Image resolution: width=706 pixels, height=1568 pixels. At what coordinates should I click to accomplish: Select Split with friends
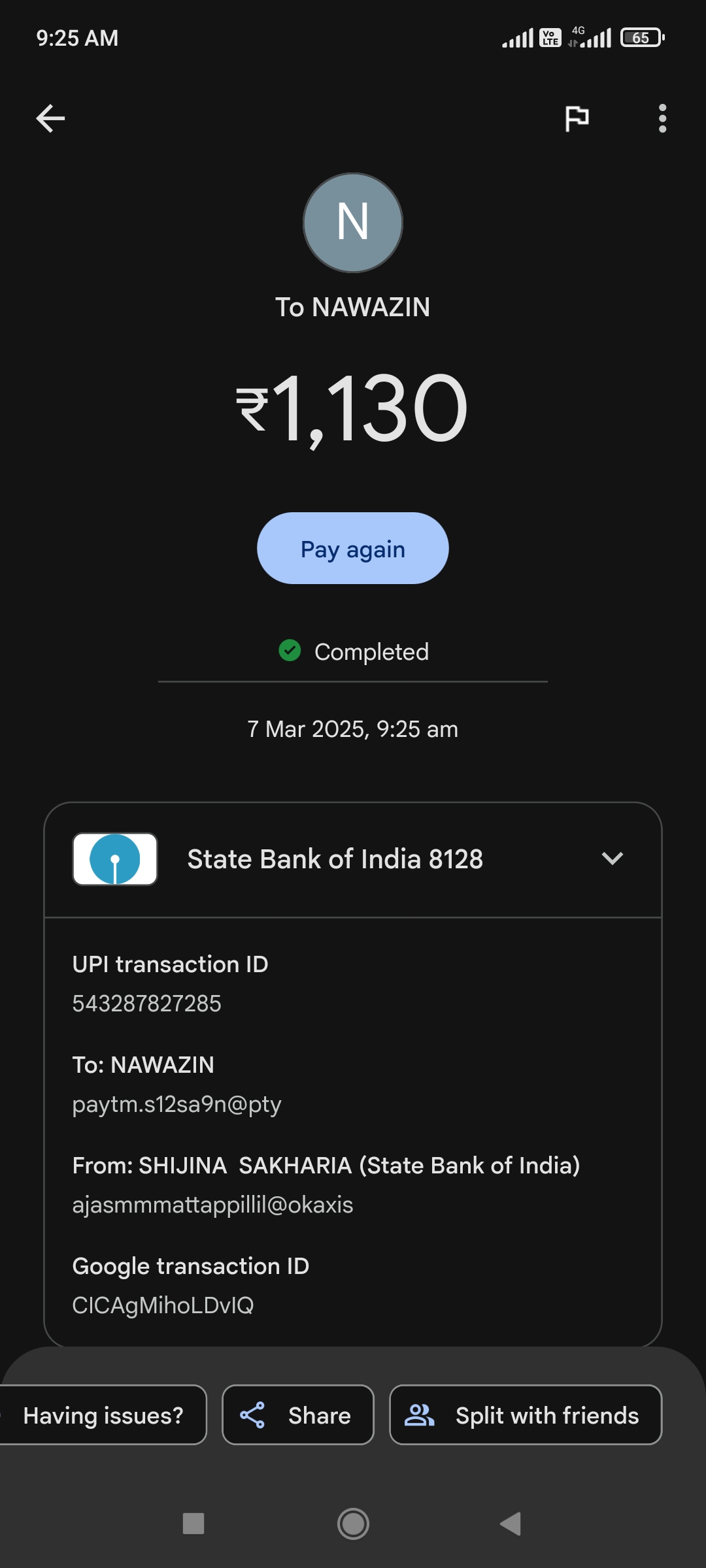[526, 1415]
